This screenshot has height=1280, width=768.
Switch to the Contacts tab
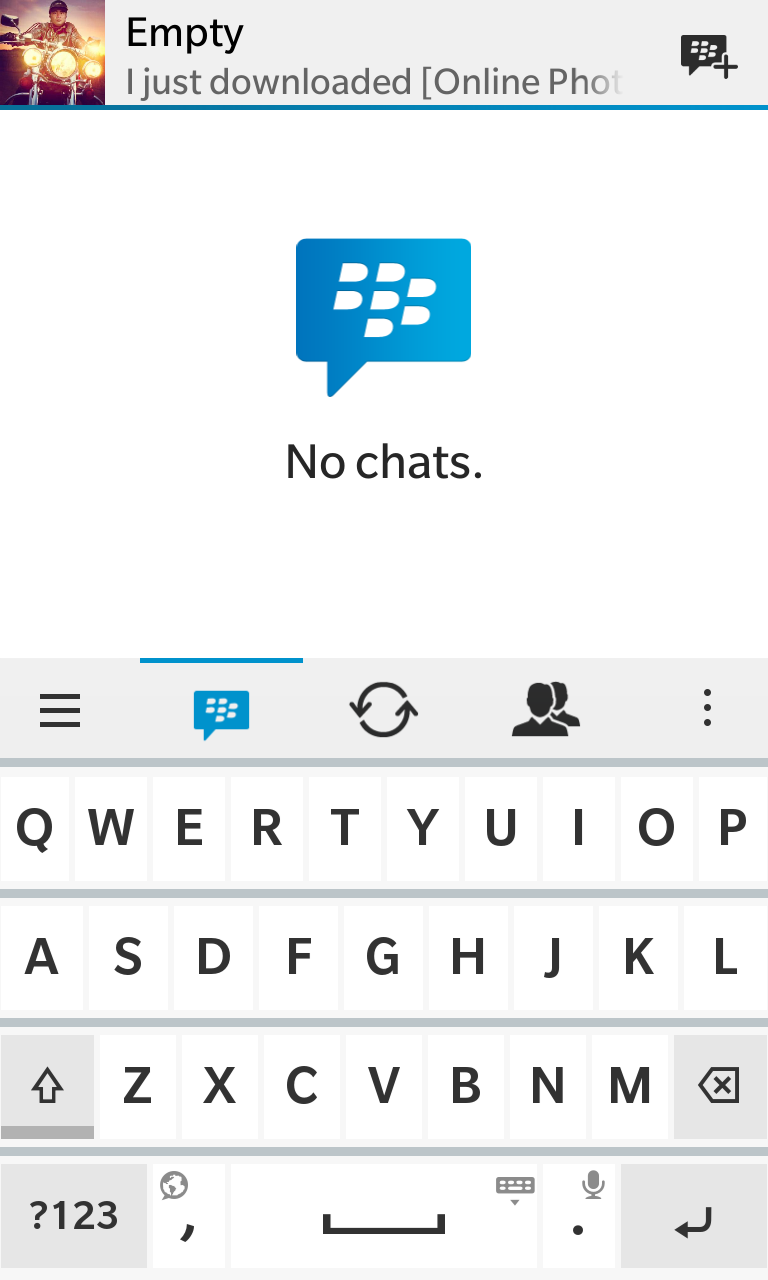pos(546,709)
